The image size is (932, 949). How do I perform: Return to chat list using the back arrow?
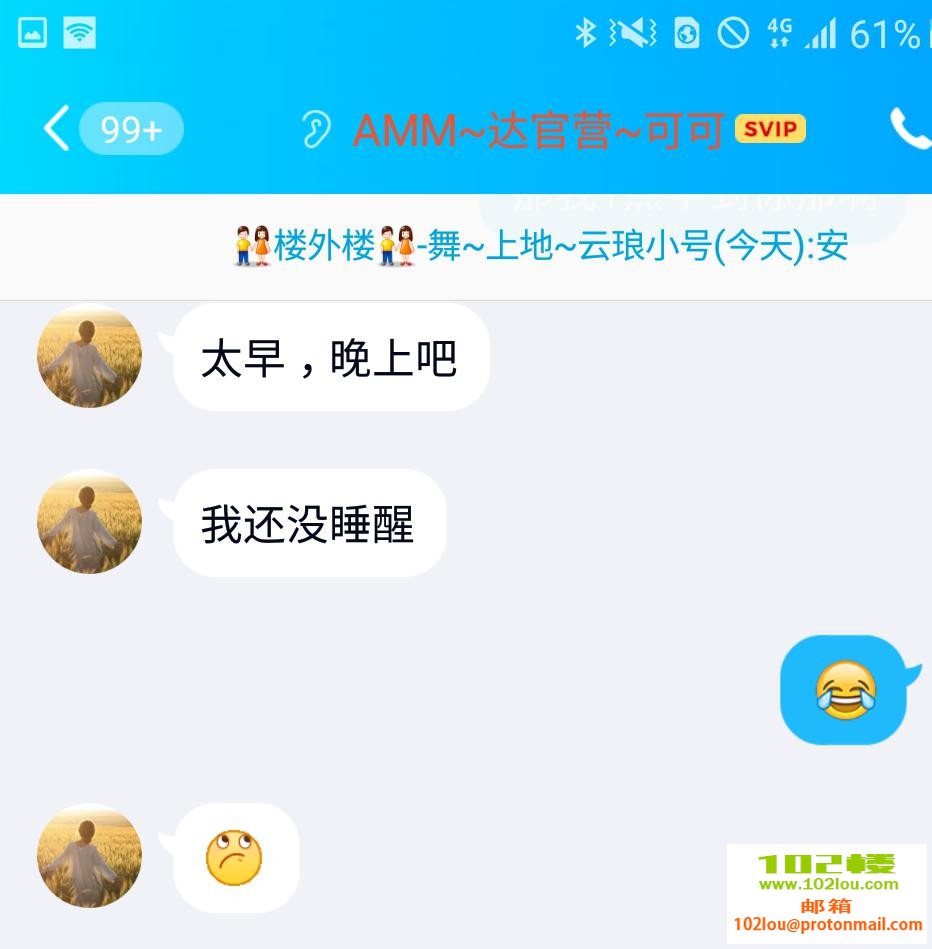click(55, 129)
